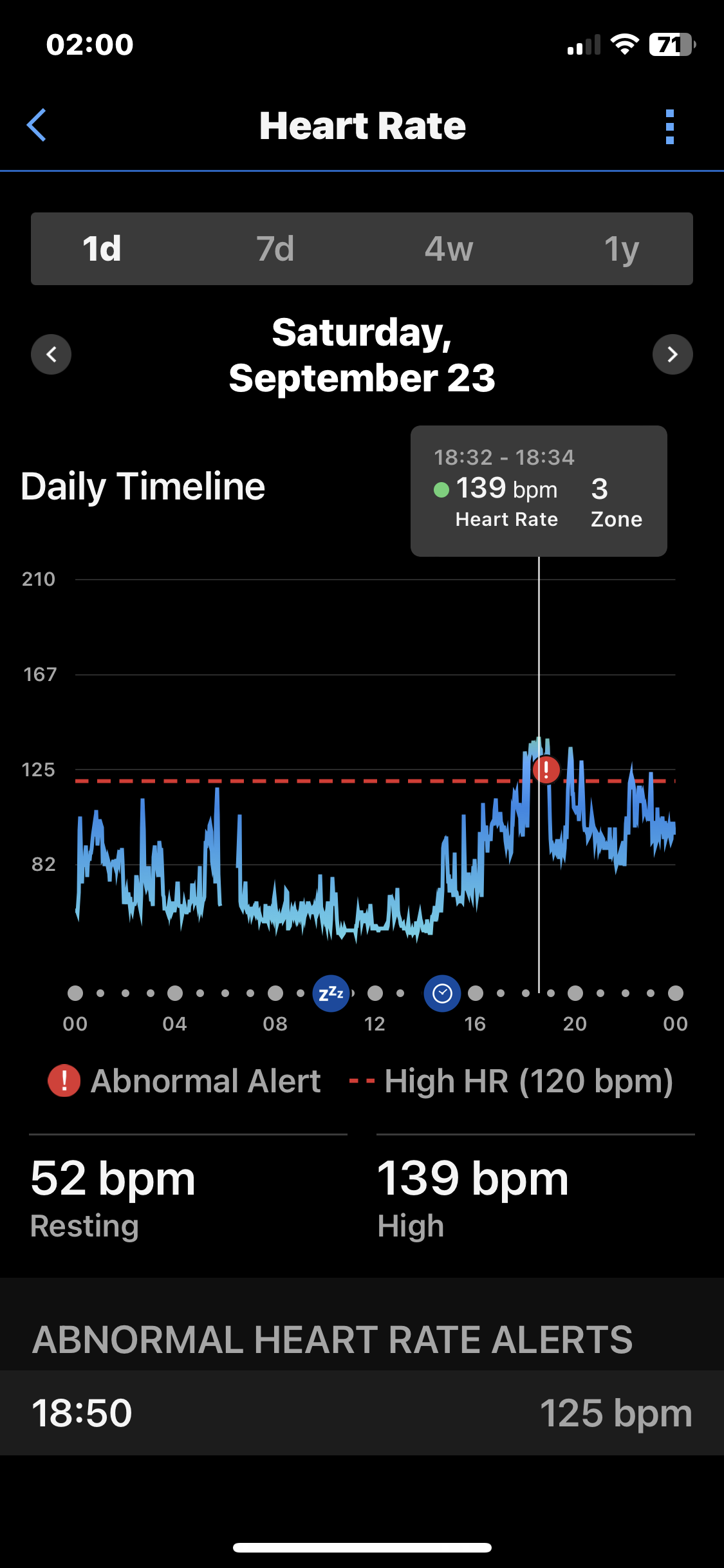The image size is (724, 1568).
Task: Open the 18:50 abnormal heart rate alert
Action: [x=362, y=1413]
